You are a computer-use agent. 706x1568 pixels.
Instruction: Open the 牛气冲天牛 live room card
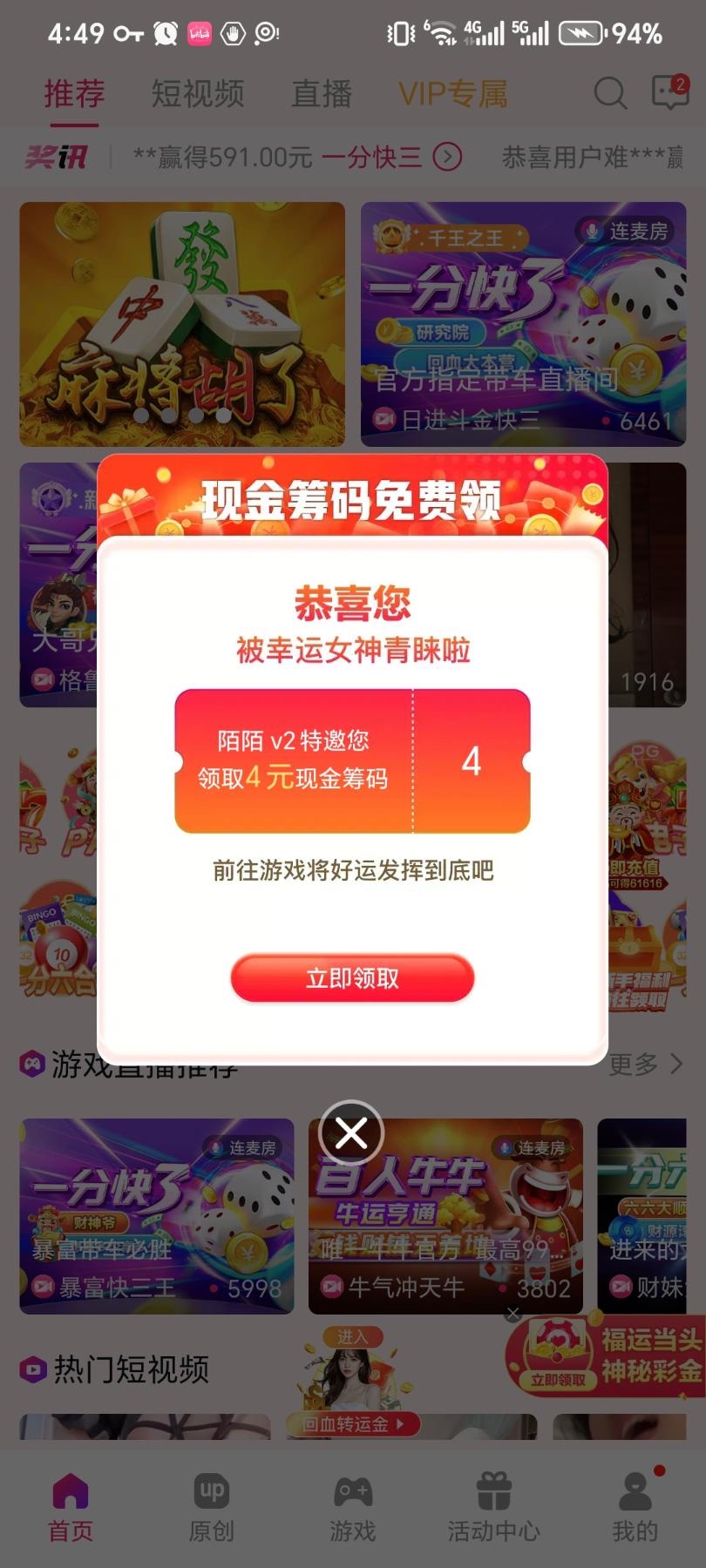[445, 1216]
